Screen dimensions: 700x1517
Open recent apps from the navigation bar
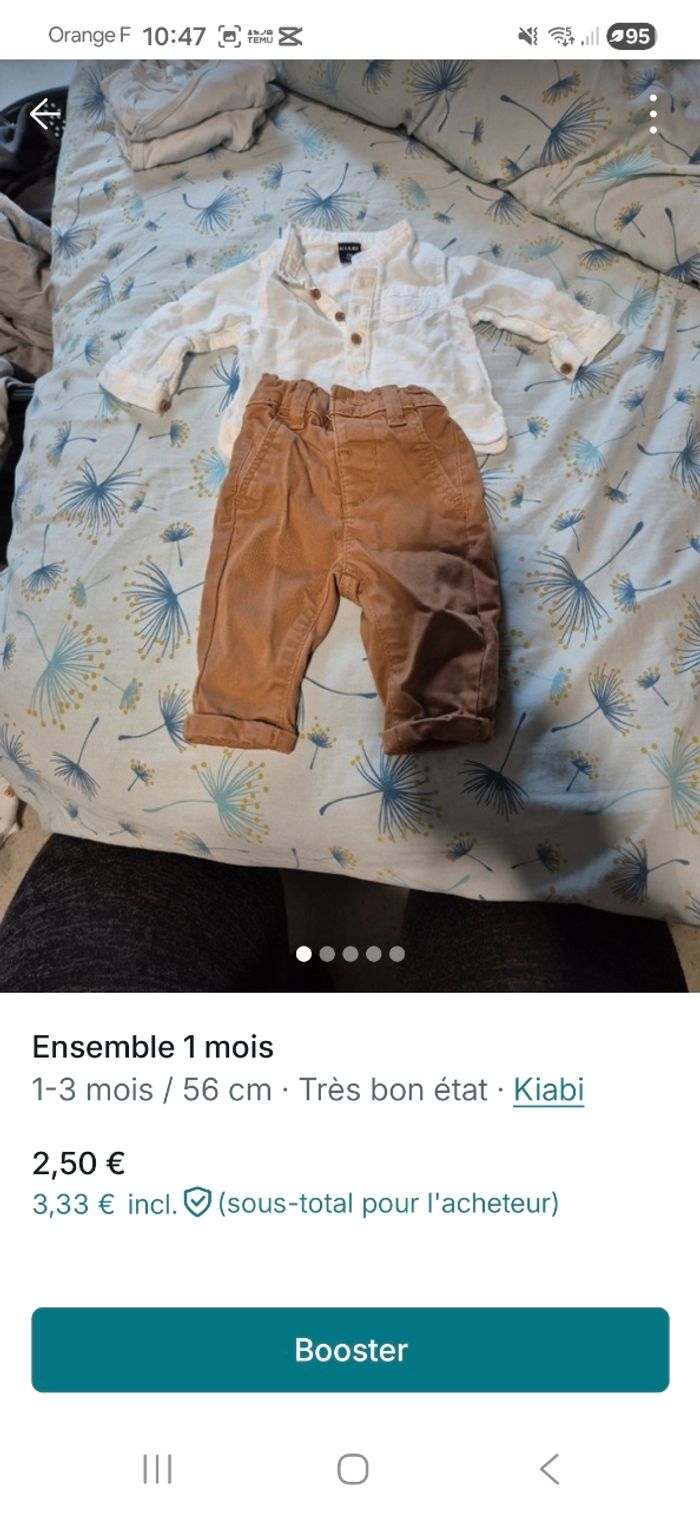[x=157, y=1469]
